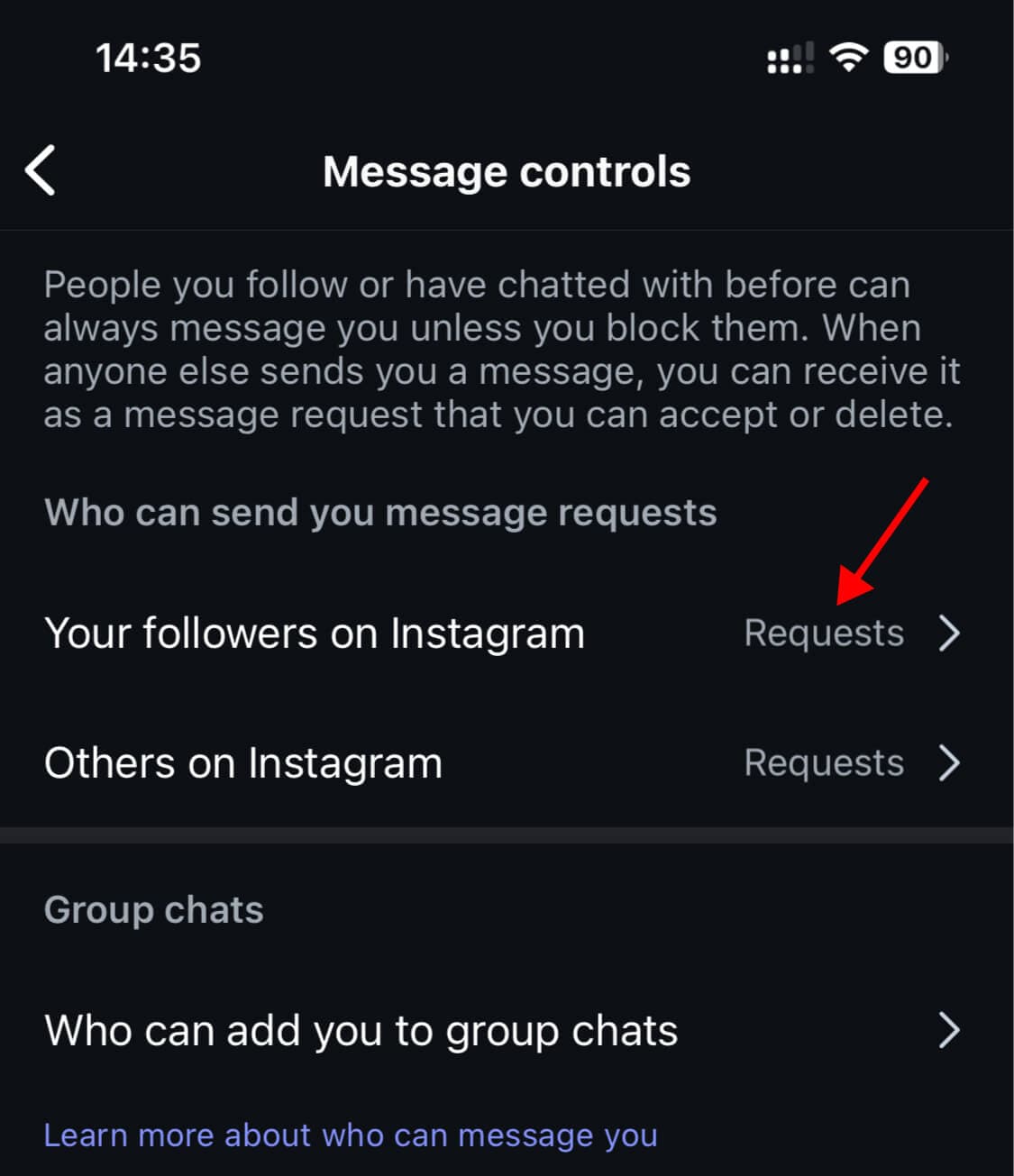Go back from Message controls
The width and height of the screenshot is (1014, 1176).
[41, 170]
